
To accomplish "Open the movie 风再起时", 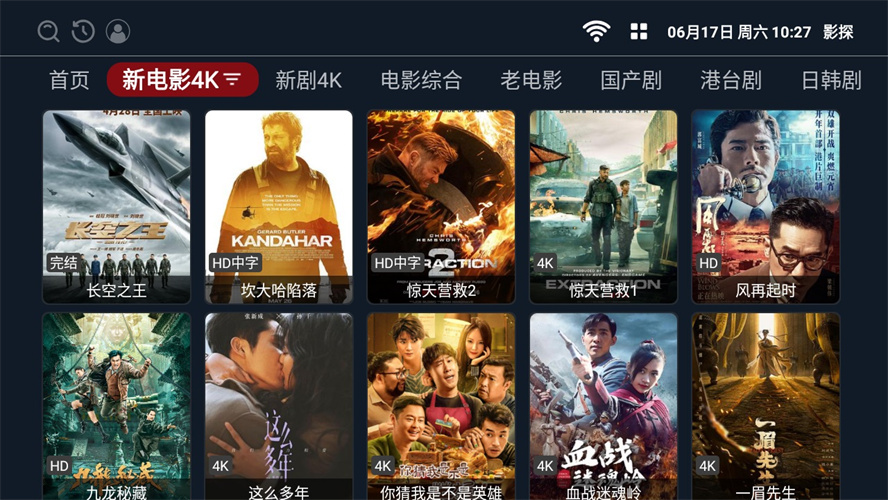I will (x=766, y=206).
